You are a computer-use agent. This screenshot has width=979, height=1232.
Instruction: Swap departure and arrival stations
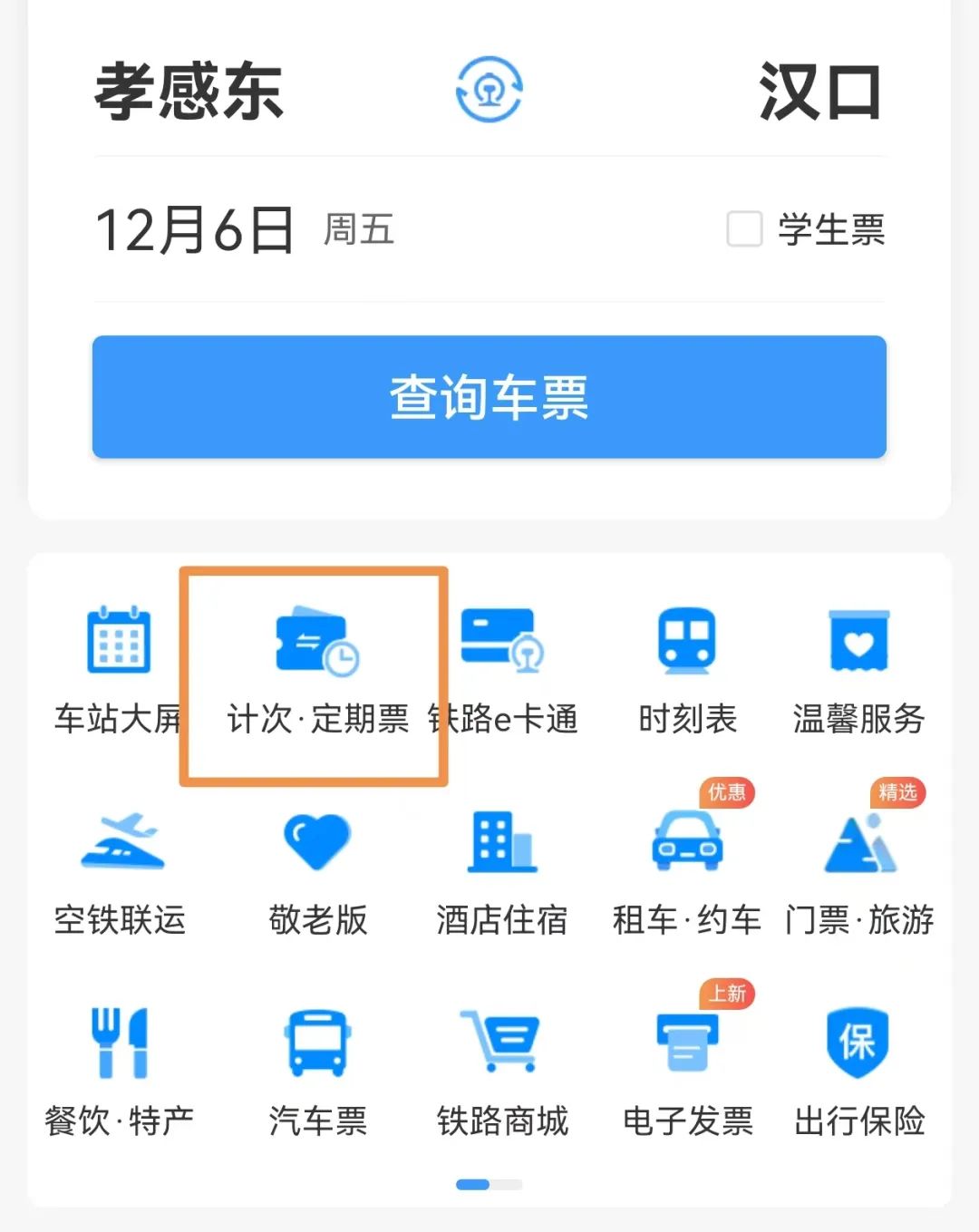pos(489,90)
